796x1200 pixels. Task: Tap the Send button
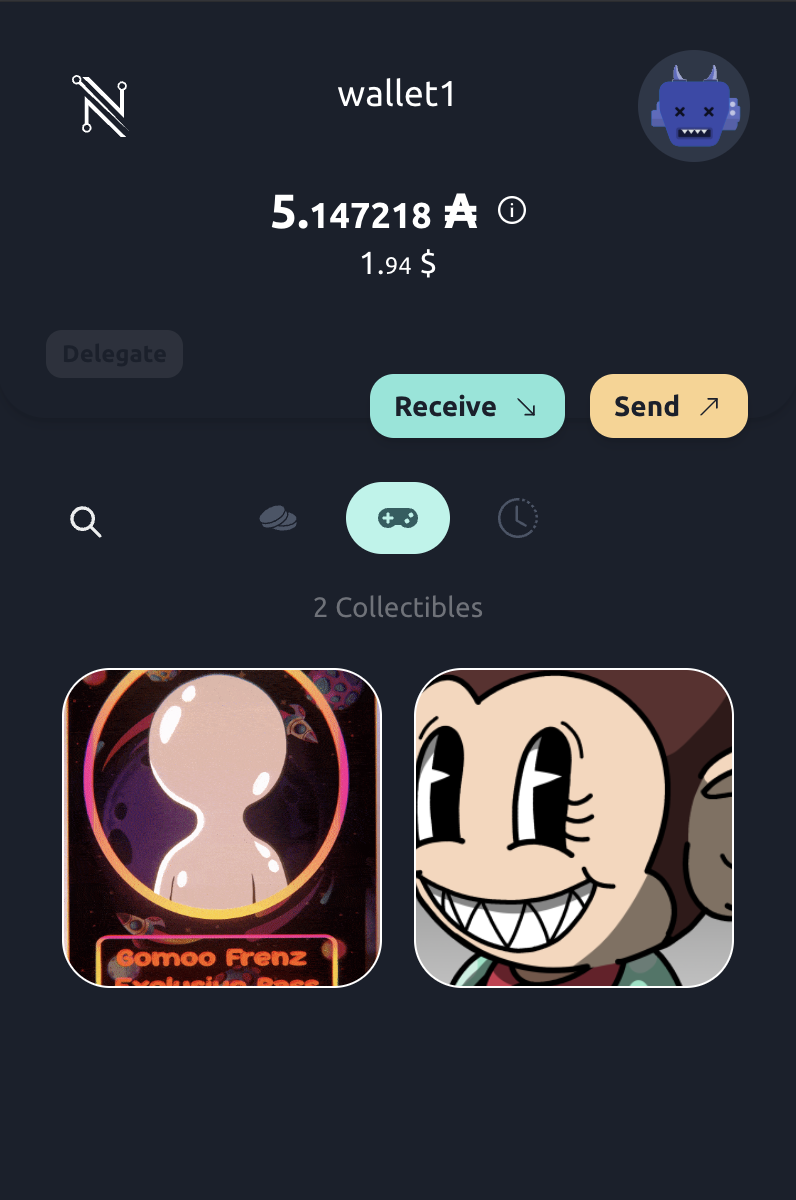click(x=668, y=406)
